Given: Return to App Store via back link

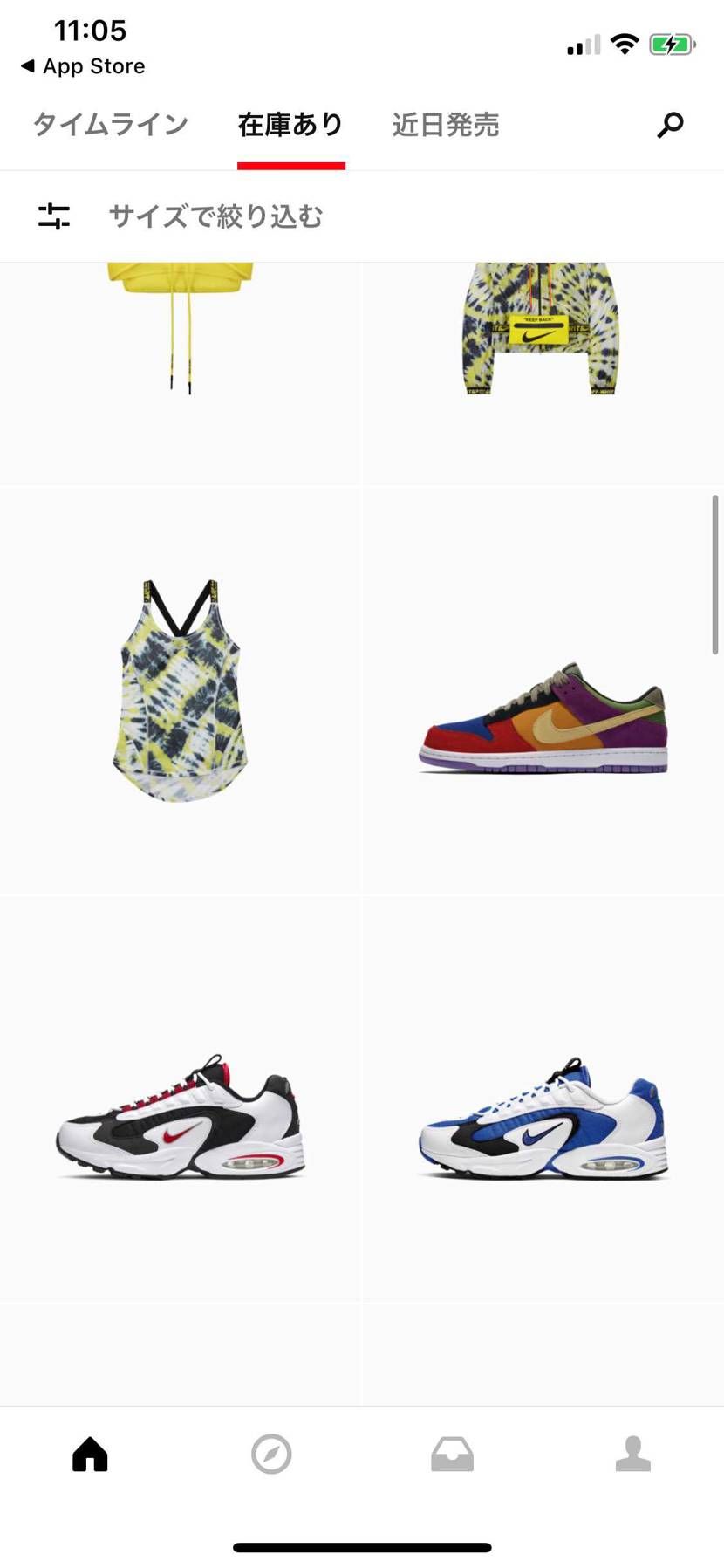Looking at the screenshot, I should click(x=83, y=66).
